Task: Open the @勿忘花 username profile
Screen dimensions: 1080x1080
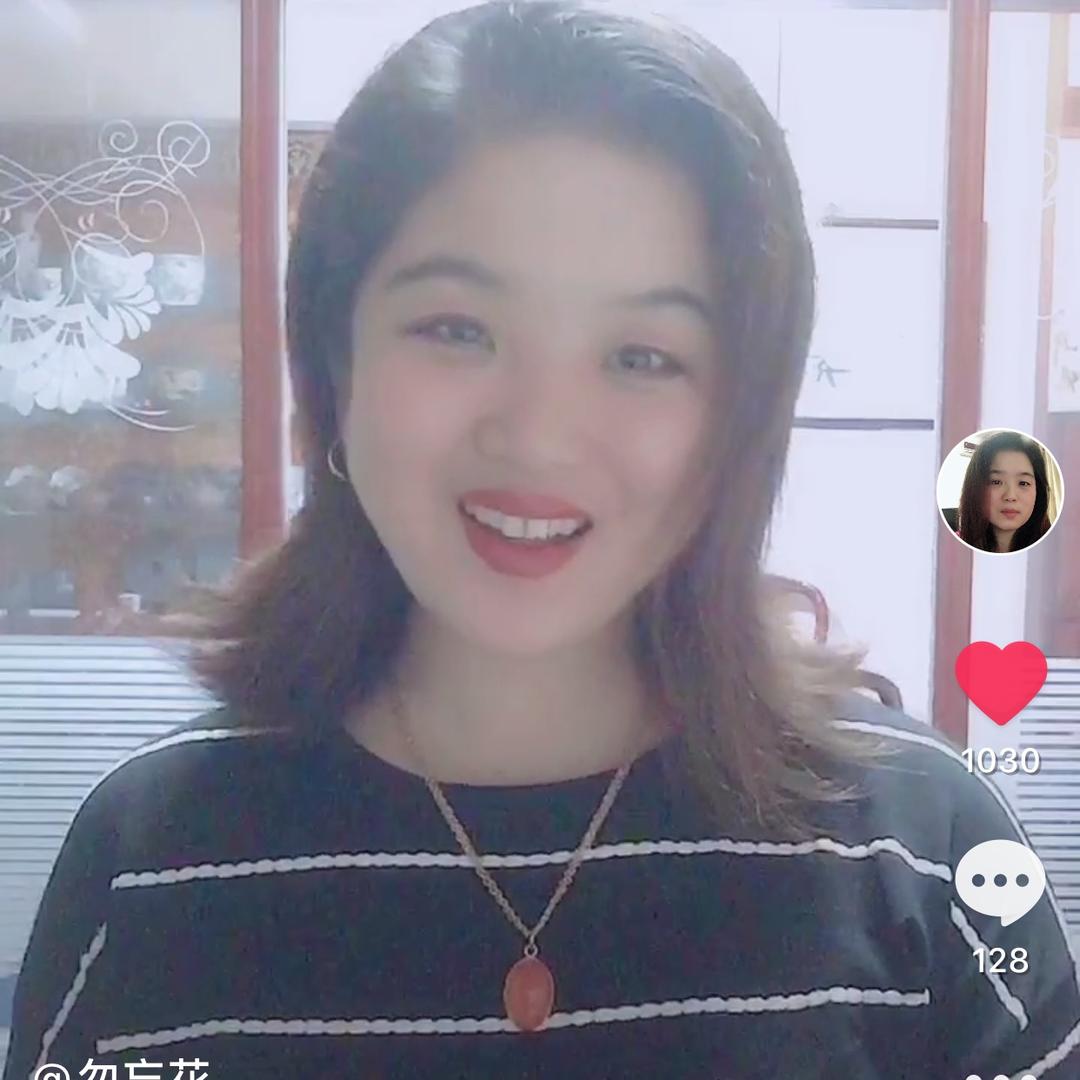Action: point(120,1070)
